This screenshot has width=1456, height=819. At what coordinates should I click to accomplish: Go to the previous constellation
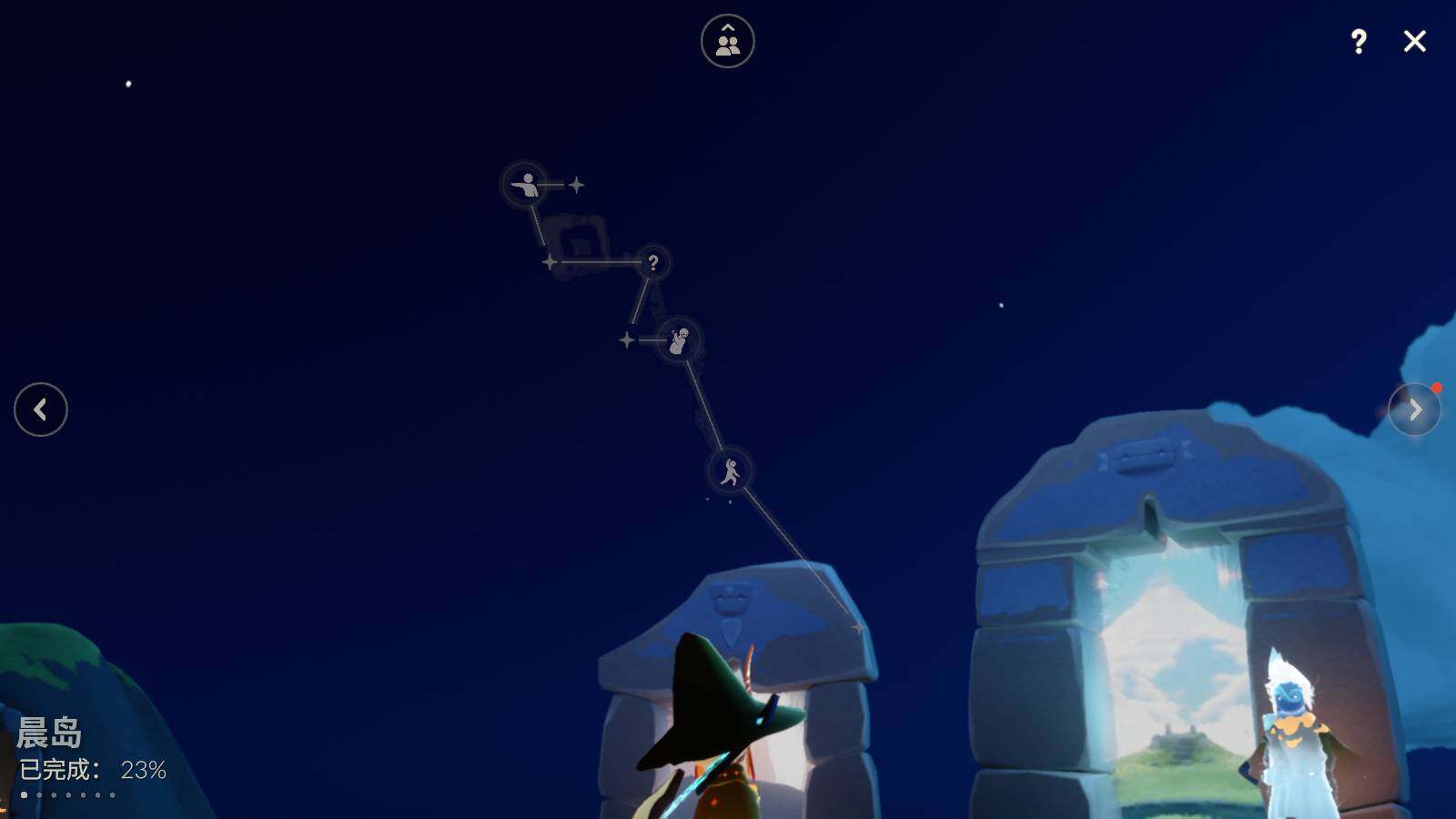tap(41, 409)
